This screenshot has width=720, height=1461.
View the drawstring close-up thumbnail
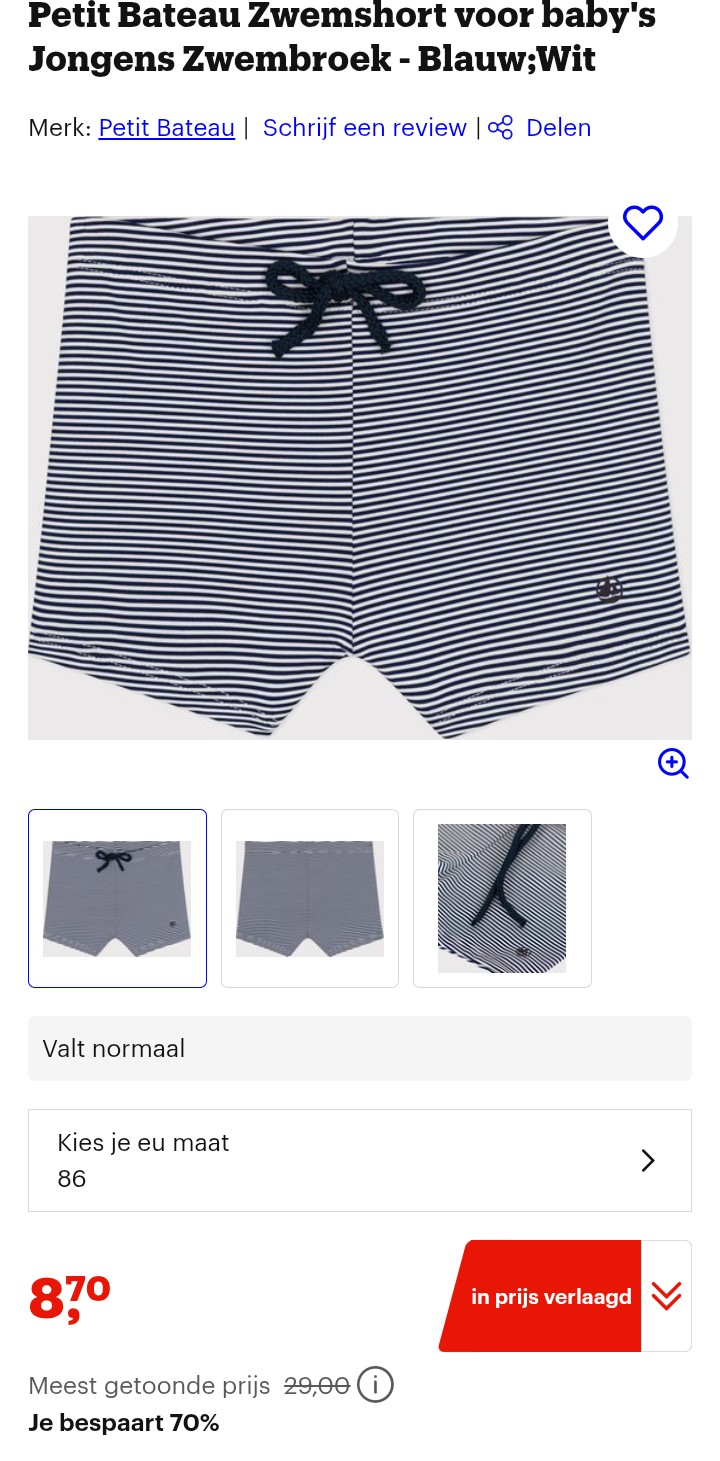pyautogui.click(x=502, y=898)
